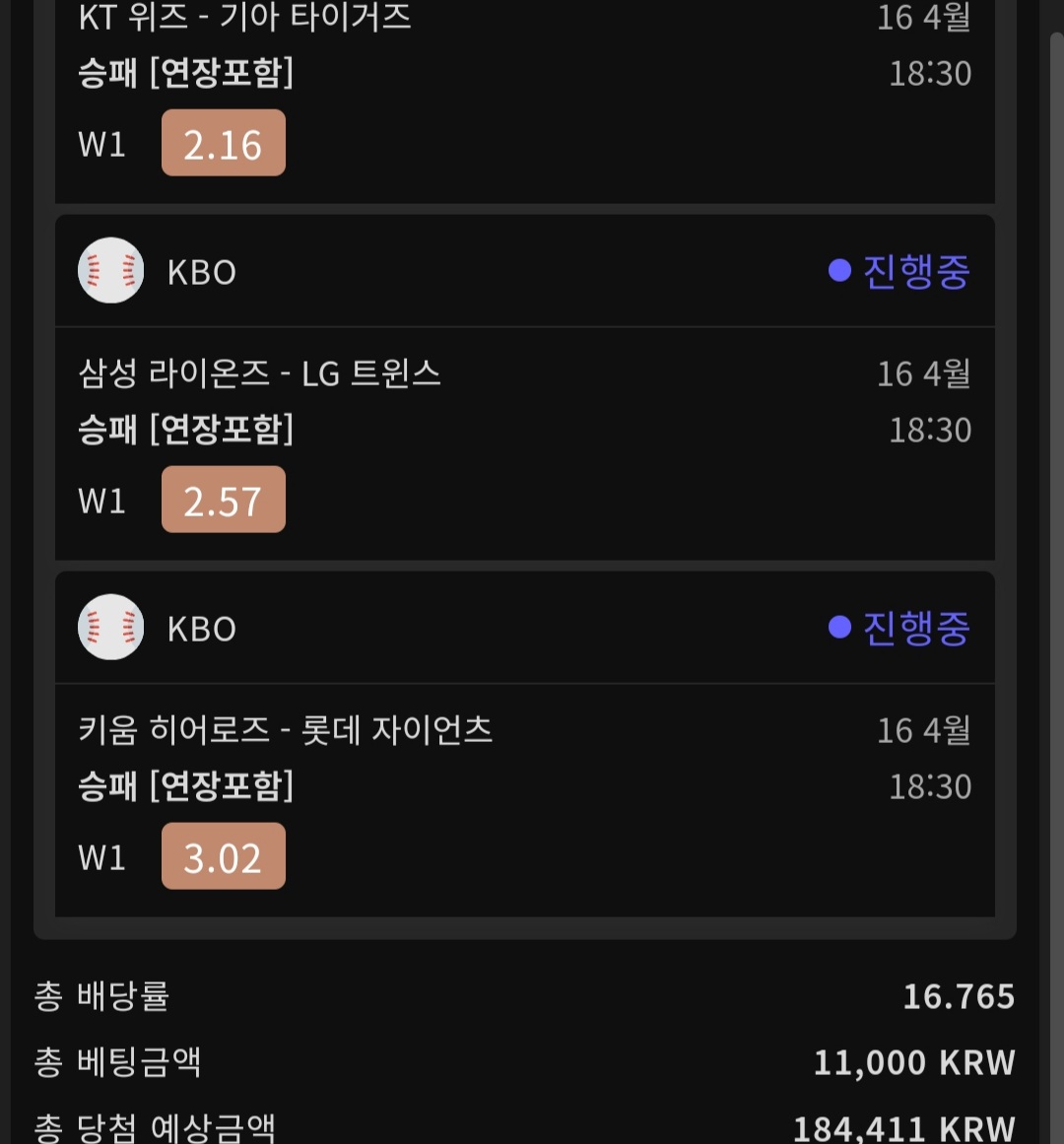Tap the 2.16 odds chip
Viewport: 1064px width, 1144px height.
224,144
